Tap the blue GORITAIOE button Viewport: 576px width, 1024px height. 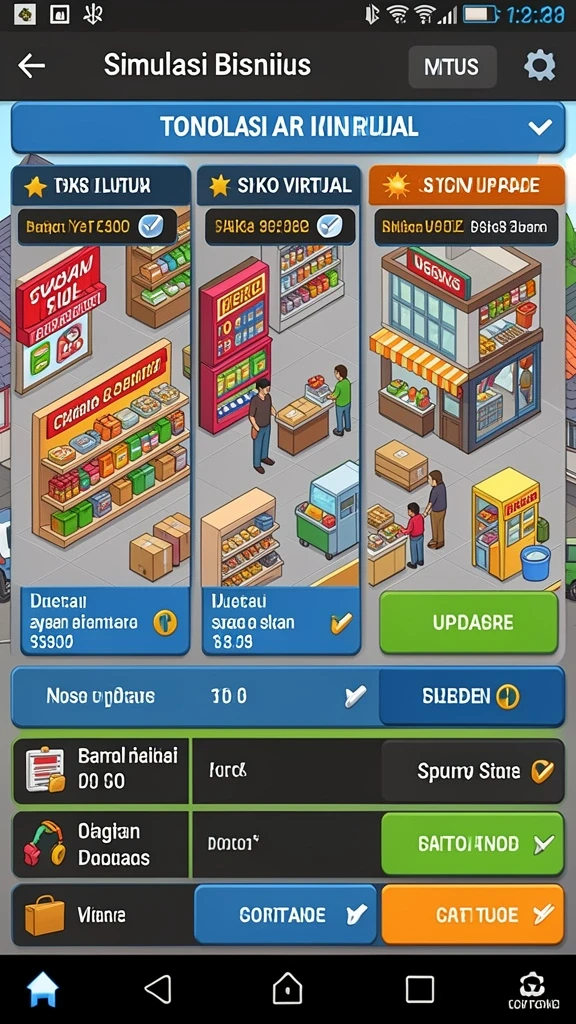click(x=285, y=915)
